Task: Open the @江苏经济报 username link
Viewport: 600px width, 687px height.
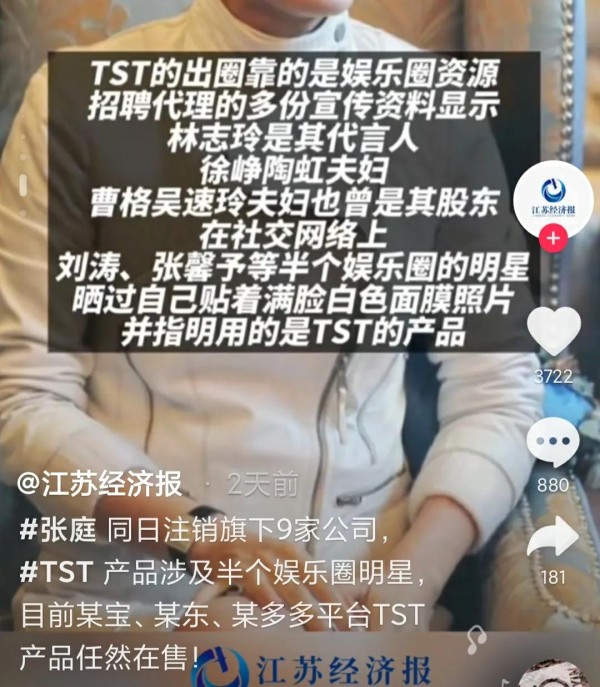Action: [x=100, y=485]
